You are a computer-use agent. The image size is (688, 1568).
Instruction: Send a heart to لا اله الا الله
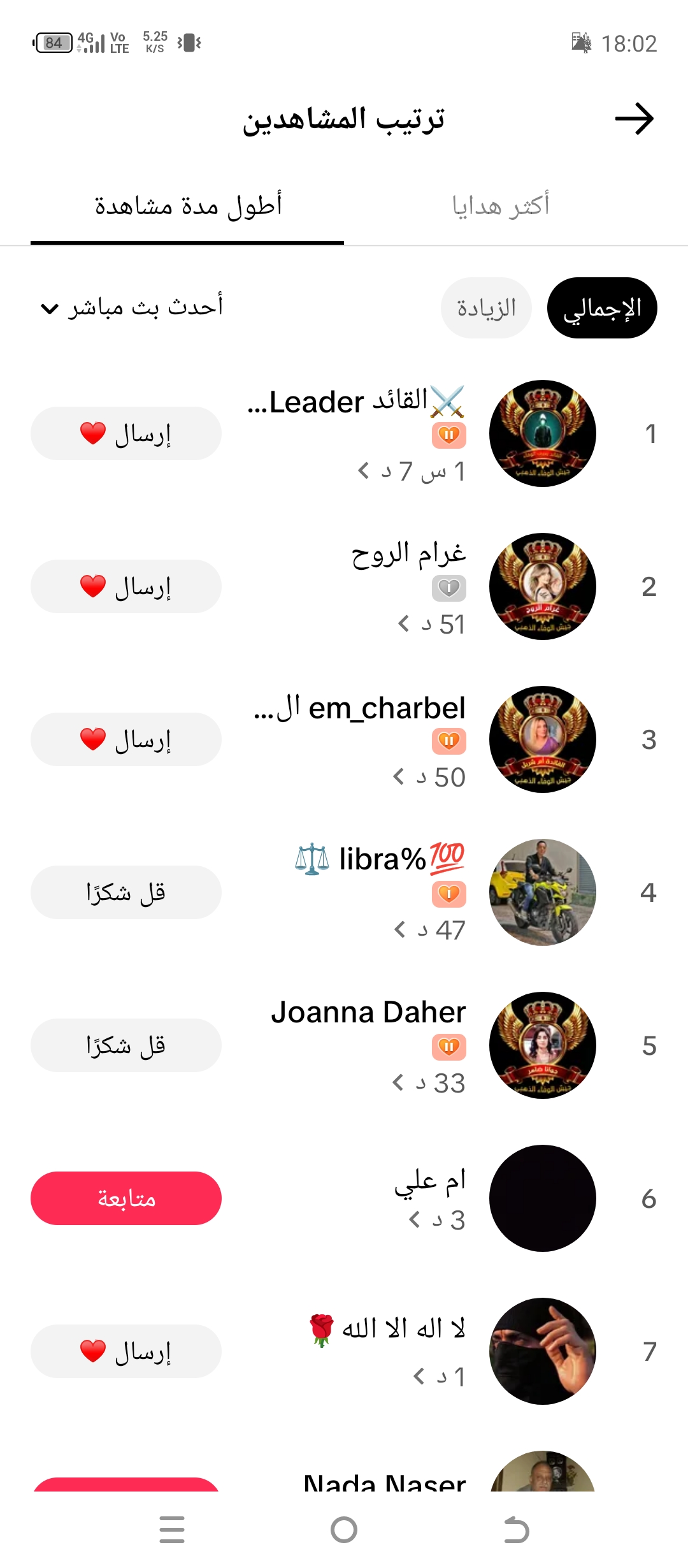pos(126,1351)
